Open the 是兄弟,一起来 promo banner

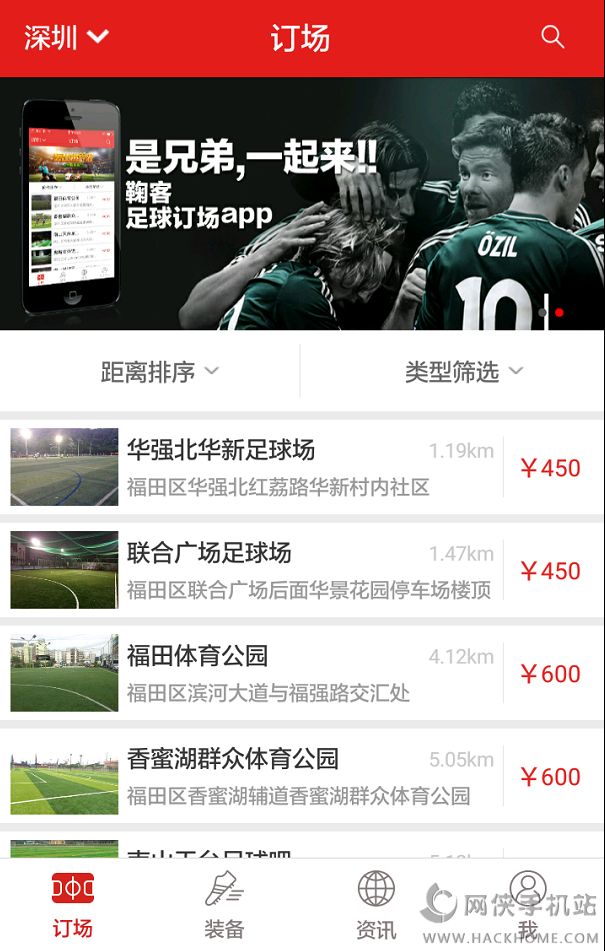click(302, 204)
